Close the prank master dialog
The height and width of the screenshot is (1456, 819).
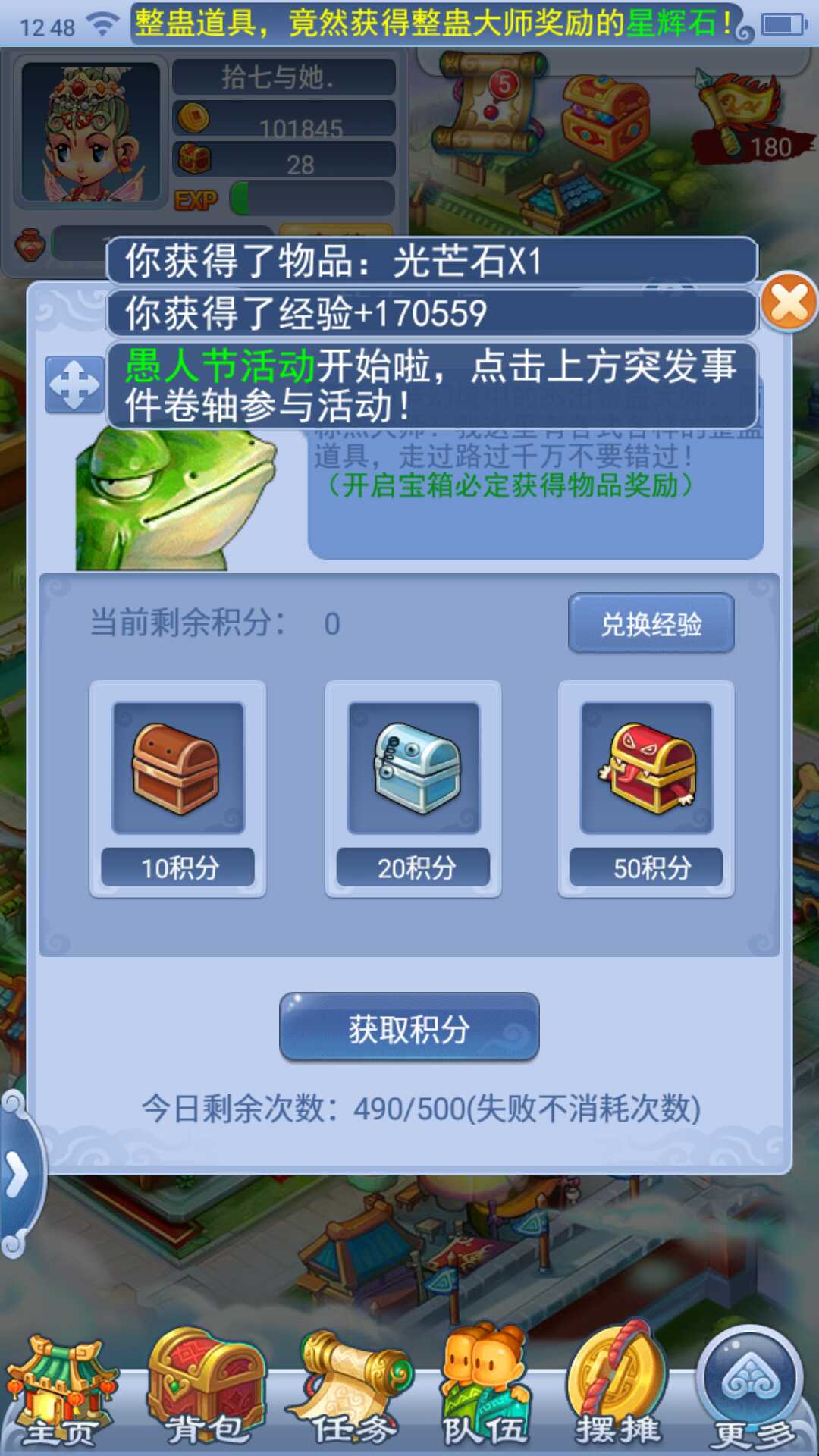(789, 302)
